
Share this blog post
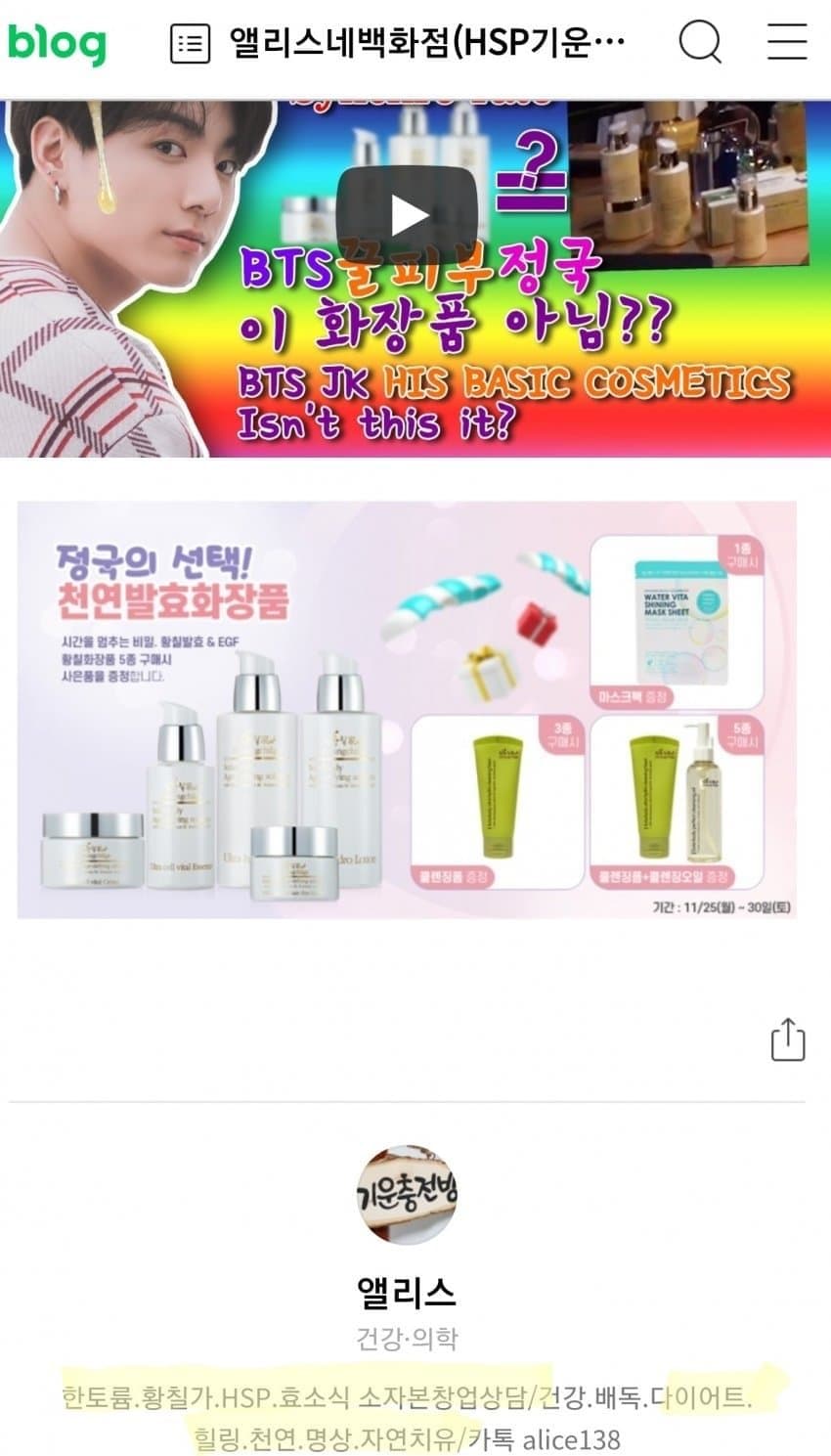tap(788, 1039)
